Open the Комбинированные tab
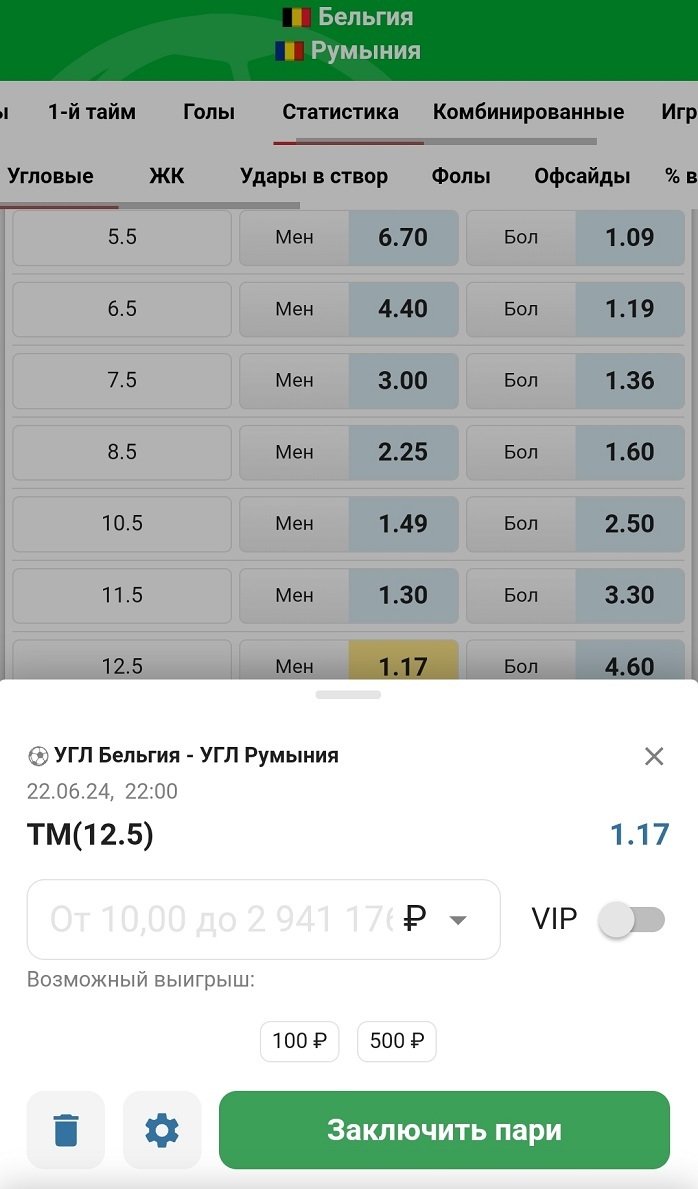Viewport: 698px width, 1189px height. (528, 112)
